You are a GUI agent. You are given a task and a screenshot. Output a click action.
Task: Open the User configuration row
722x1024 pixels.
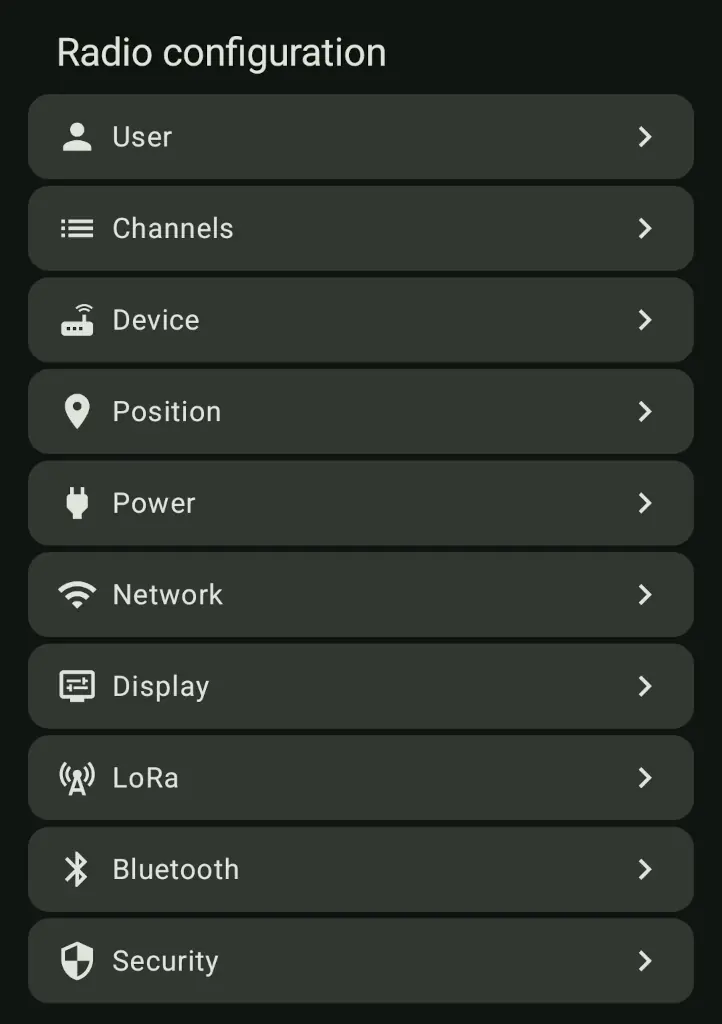click(360, 137)
